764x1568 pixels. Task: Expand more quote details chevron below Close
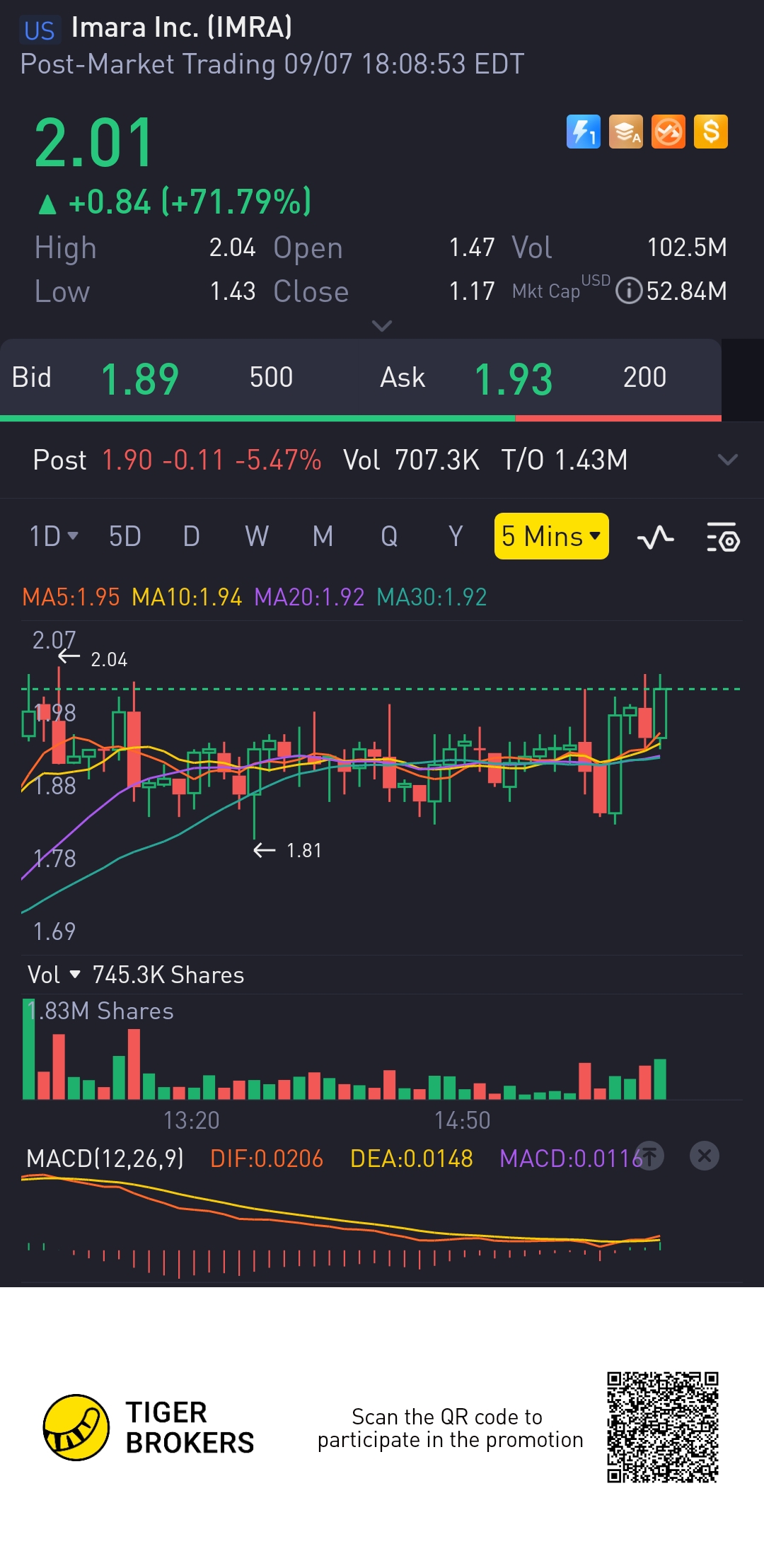click(382, 325)
